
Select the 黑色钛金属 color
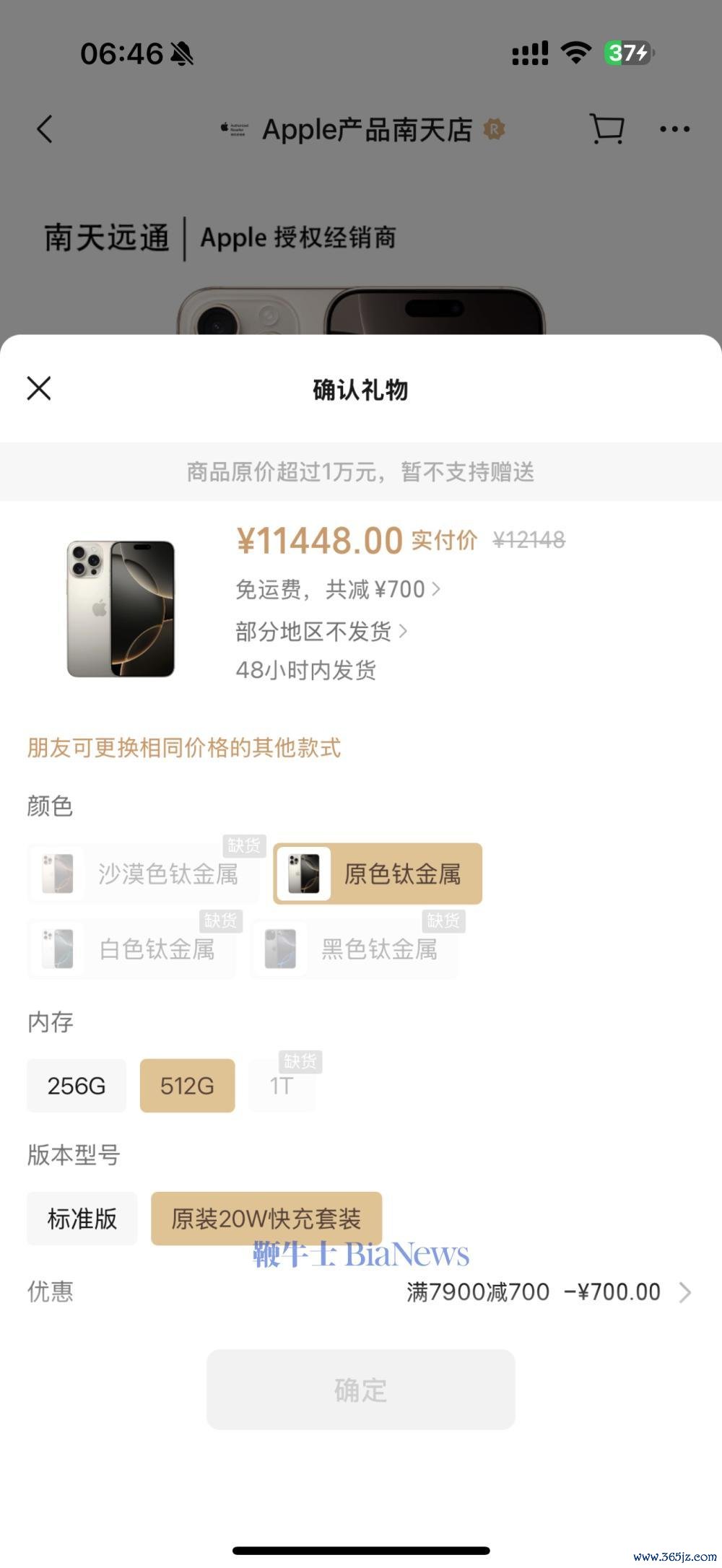pos(355,949)
